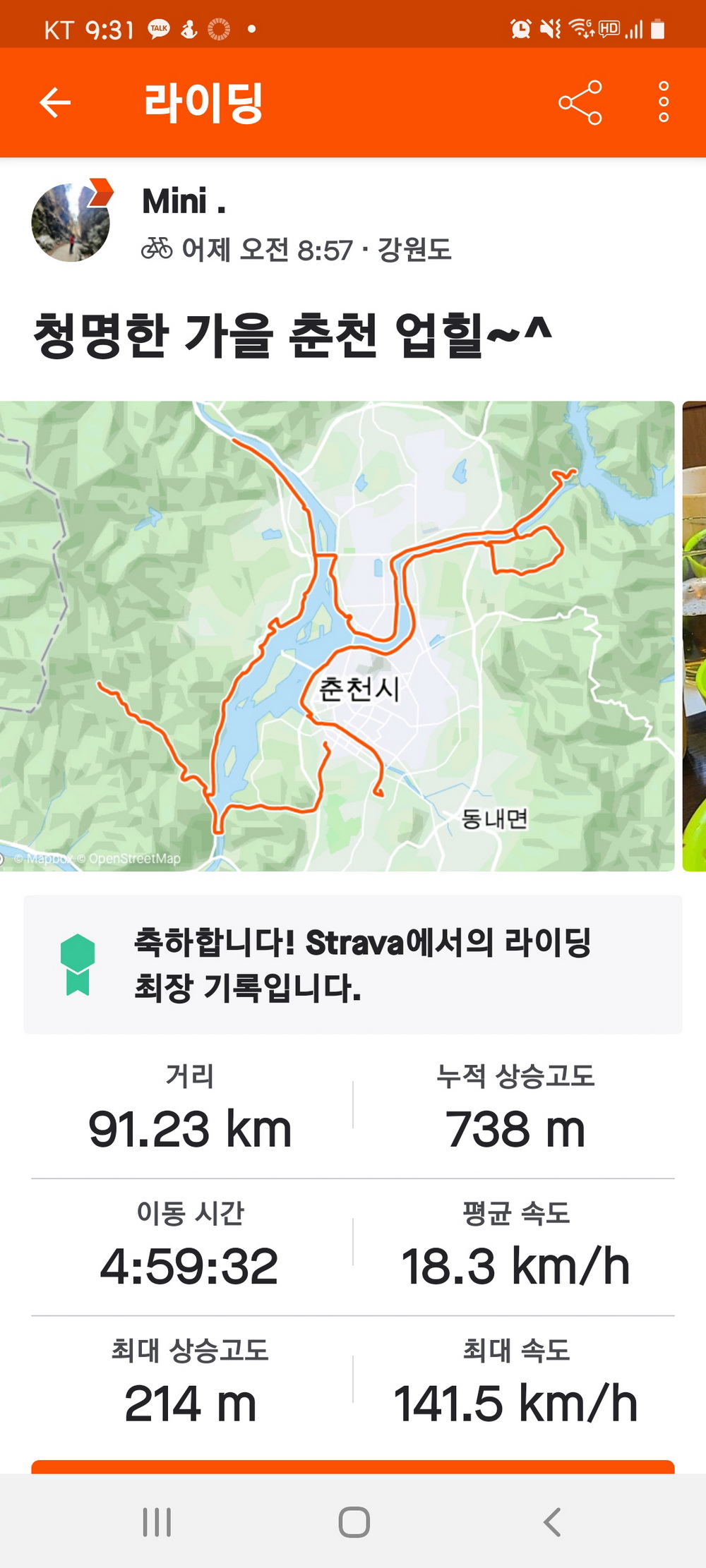The width and height of the screenshot is (706, 1568).
Task: Go back using the orange header arrow
Action: point(55,102)
